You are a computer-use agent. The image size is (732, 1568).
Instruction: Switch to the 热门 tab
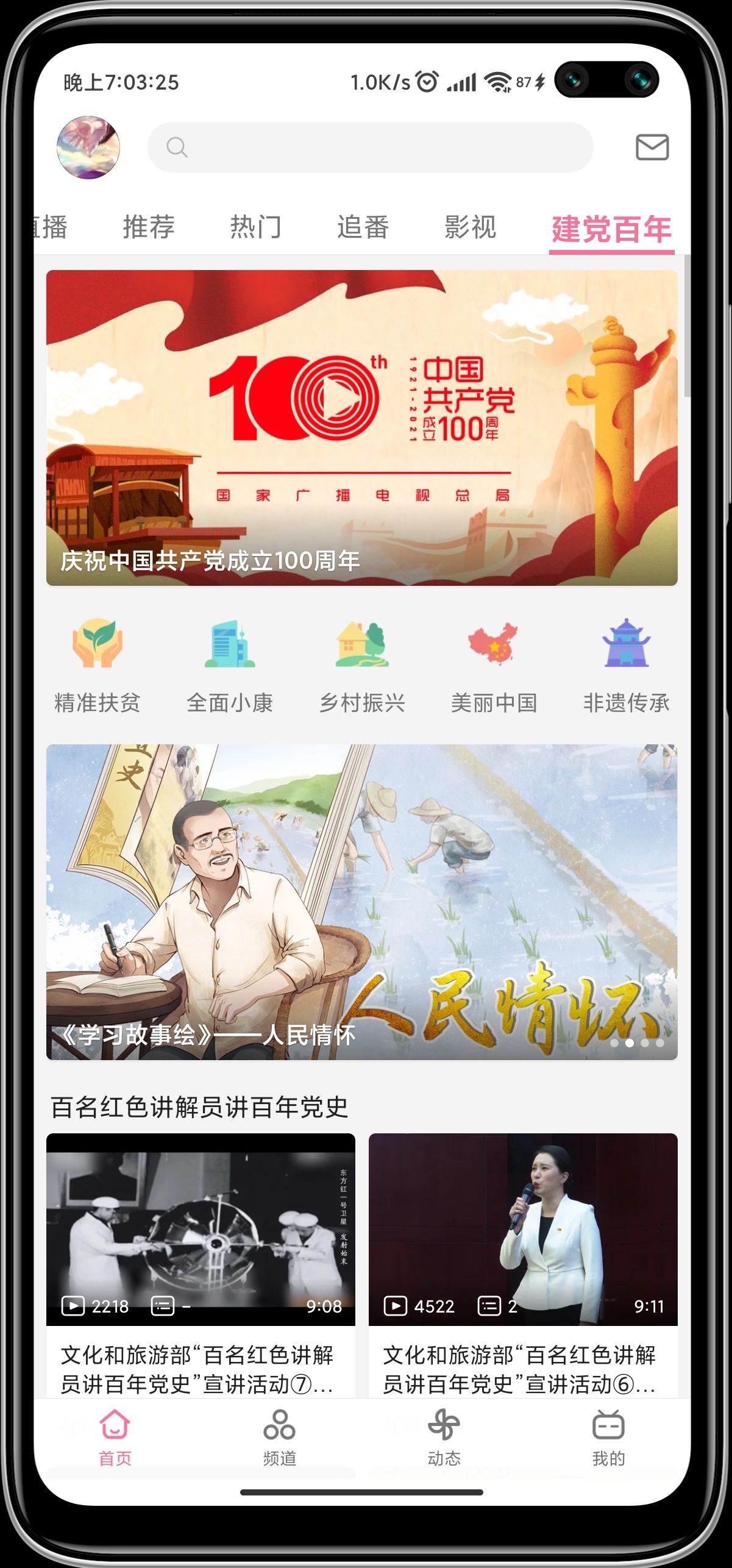click(x=256, y=227)
